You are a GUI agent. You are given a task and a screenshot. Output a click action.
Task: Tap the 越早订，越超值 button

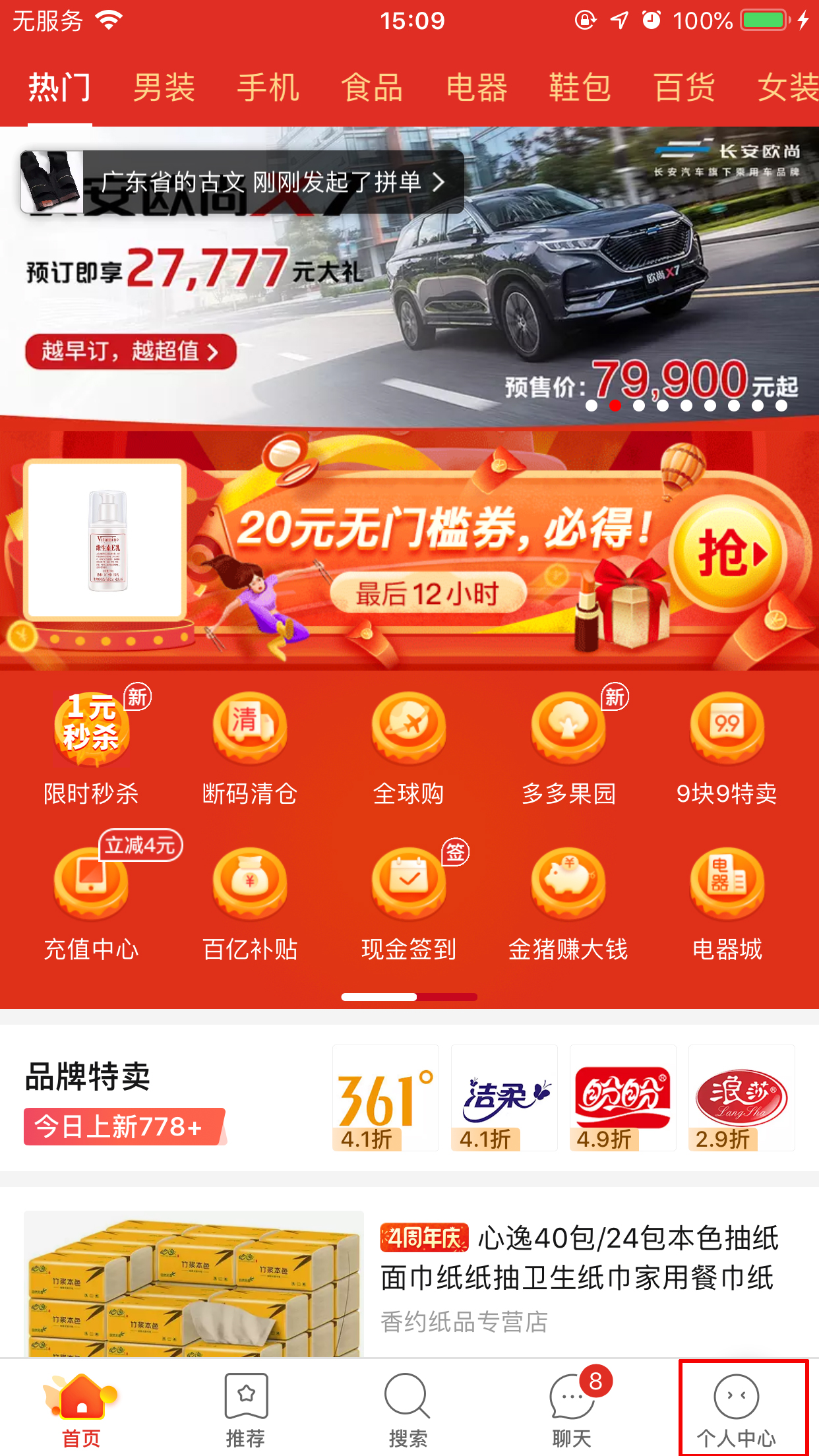pos(131,351)
